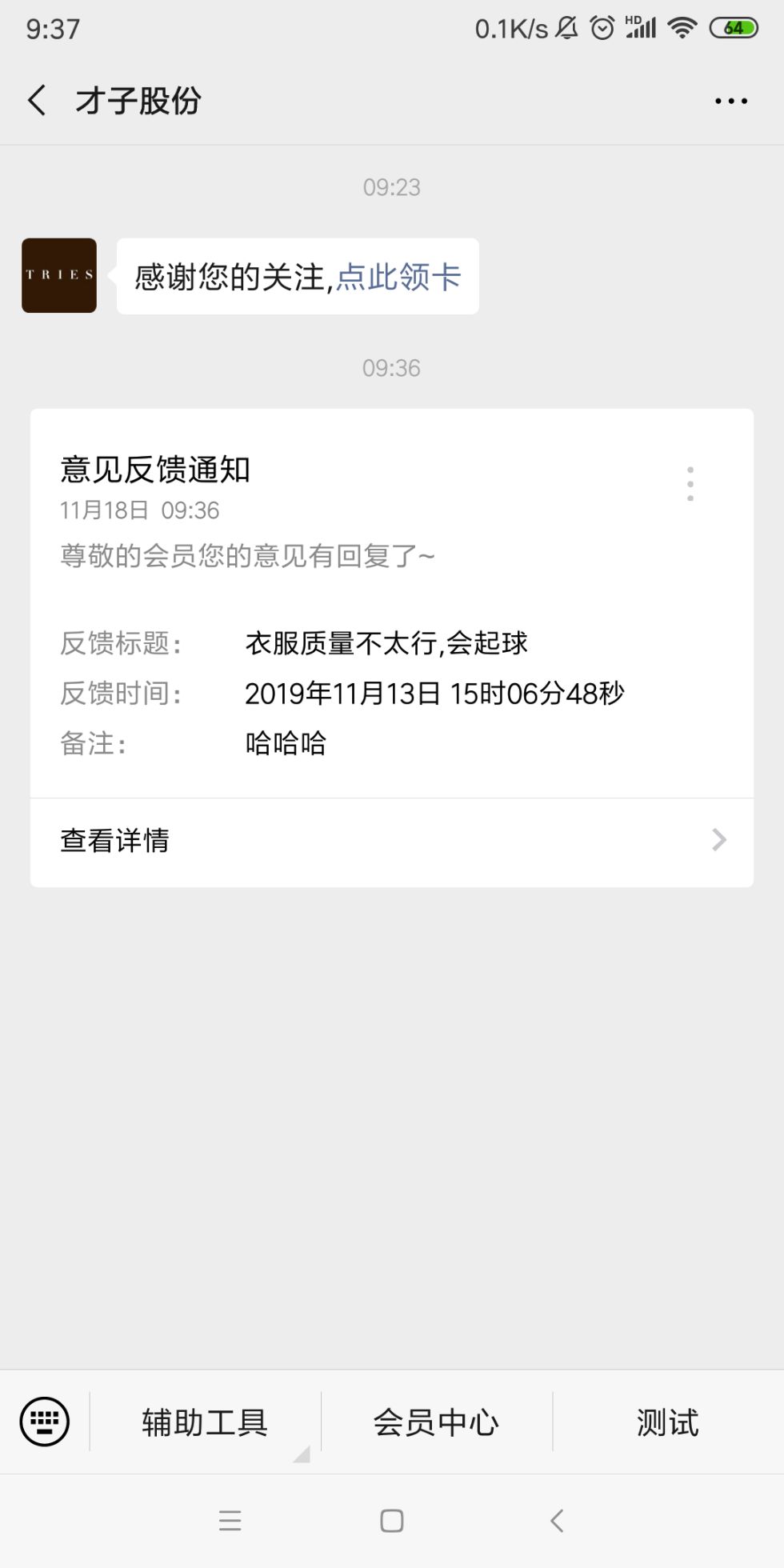Go back from 才子股份 chat
The image size is (784, 1568).
pos(37,101)
